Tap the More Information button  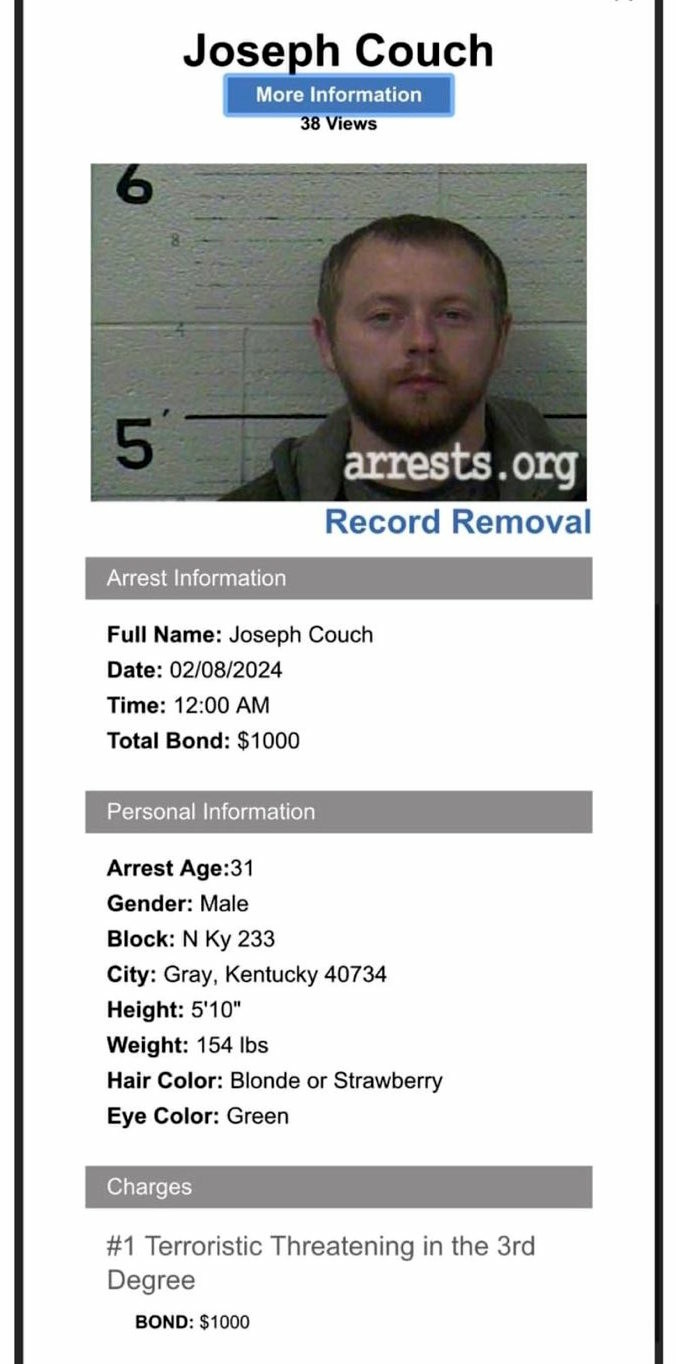tap(338, 95)
